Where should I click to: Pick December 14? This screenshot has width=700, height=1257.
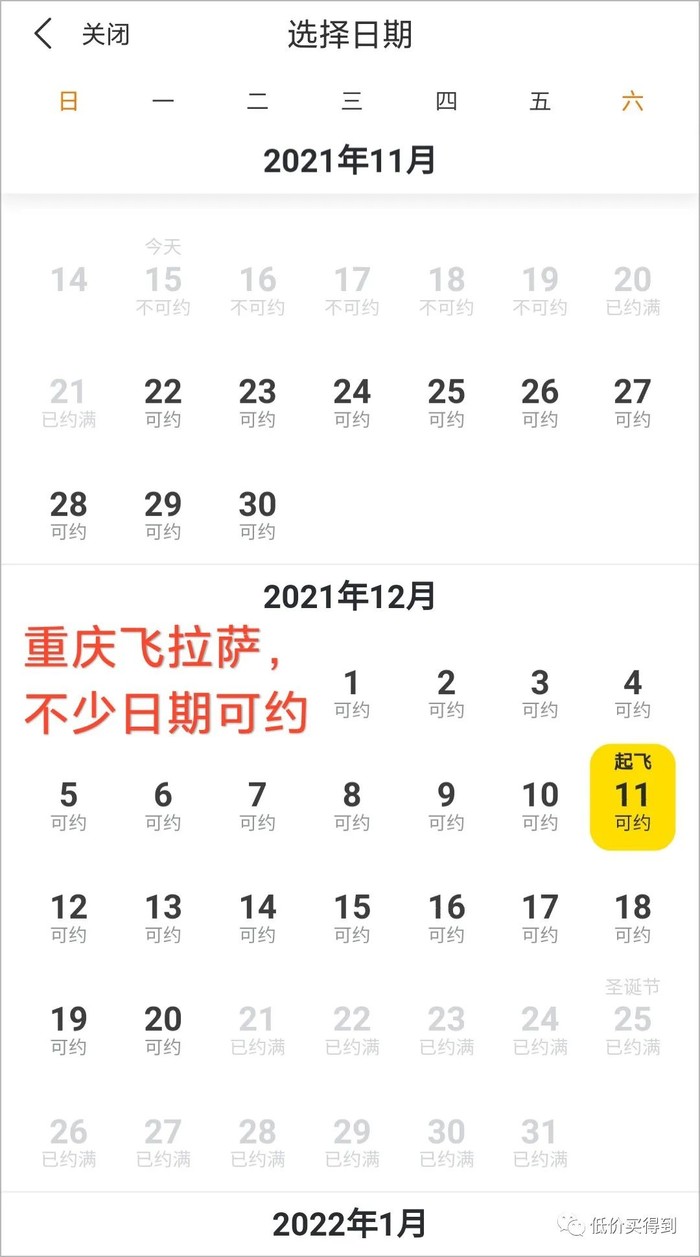click(257, 917)
